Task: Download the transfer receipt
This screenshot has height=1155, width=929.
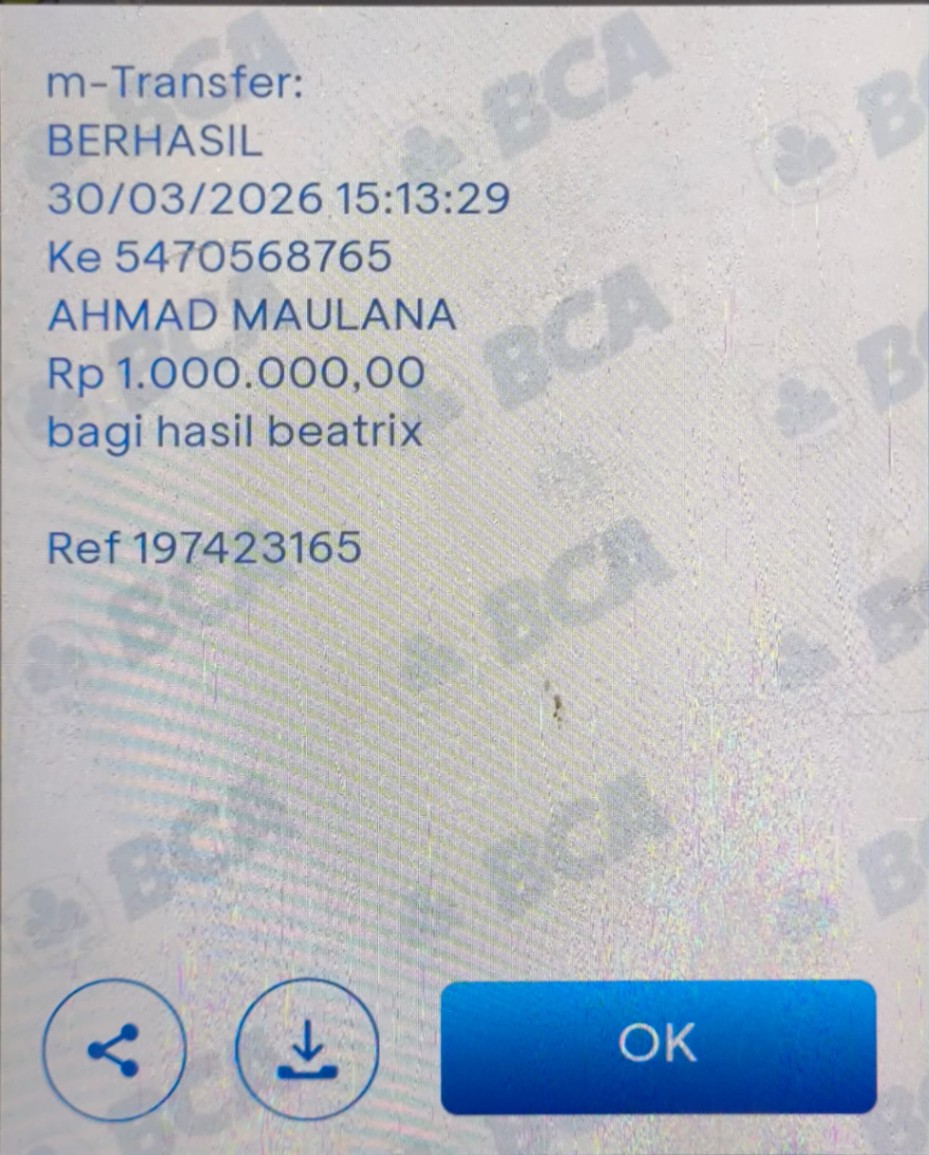Action: (307, 1049)
